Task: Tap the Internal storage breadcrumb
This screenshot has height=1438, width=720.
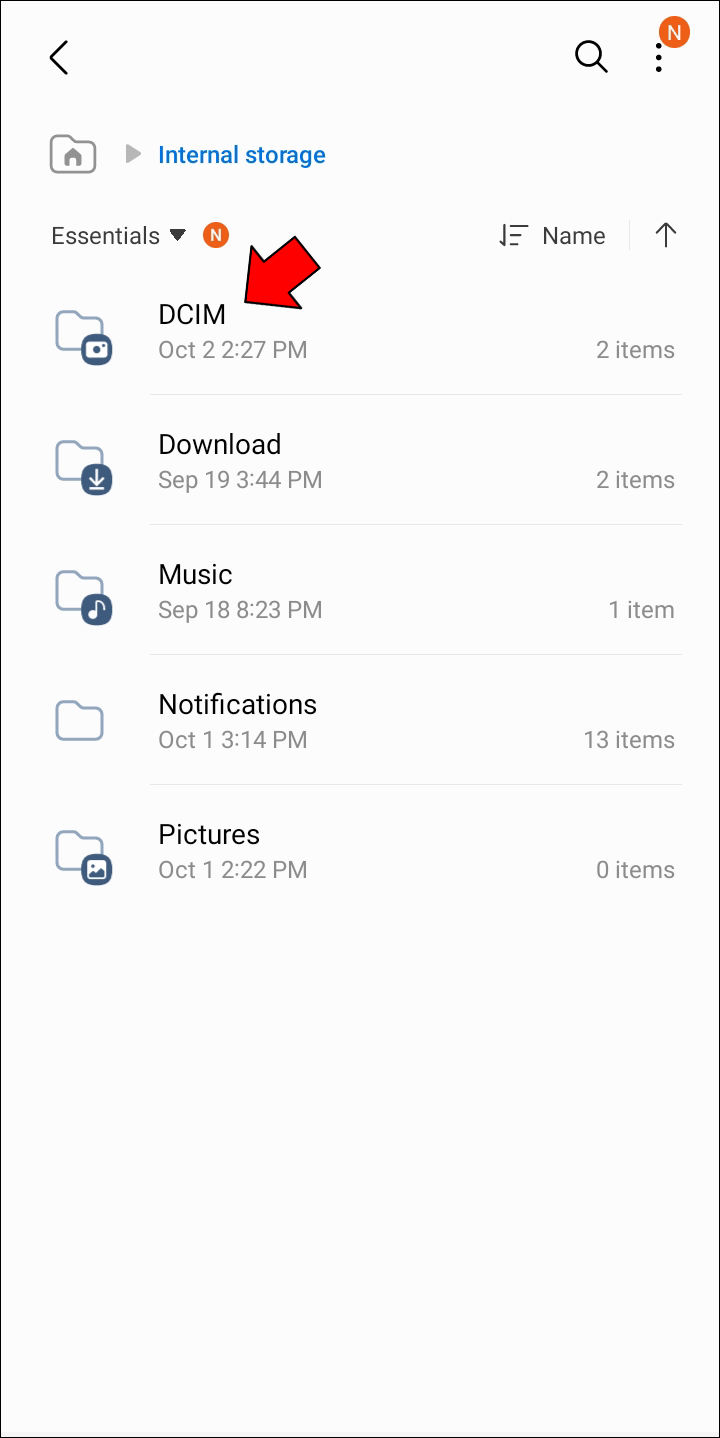Action: pyautogui.click(x=241, y=155)
